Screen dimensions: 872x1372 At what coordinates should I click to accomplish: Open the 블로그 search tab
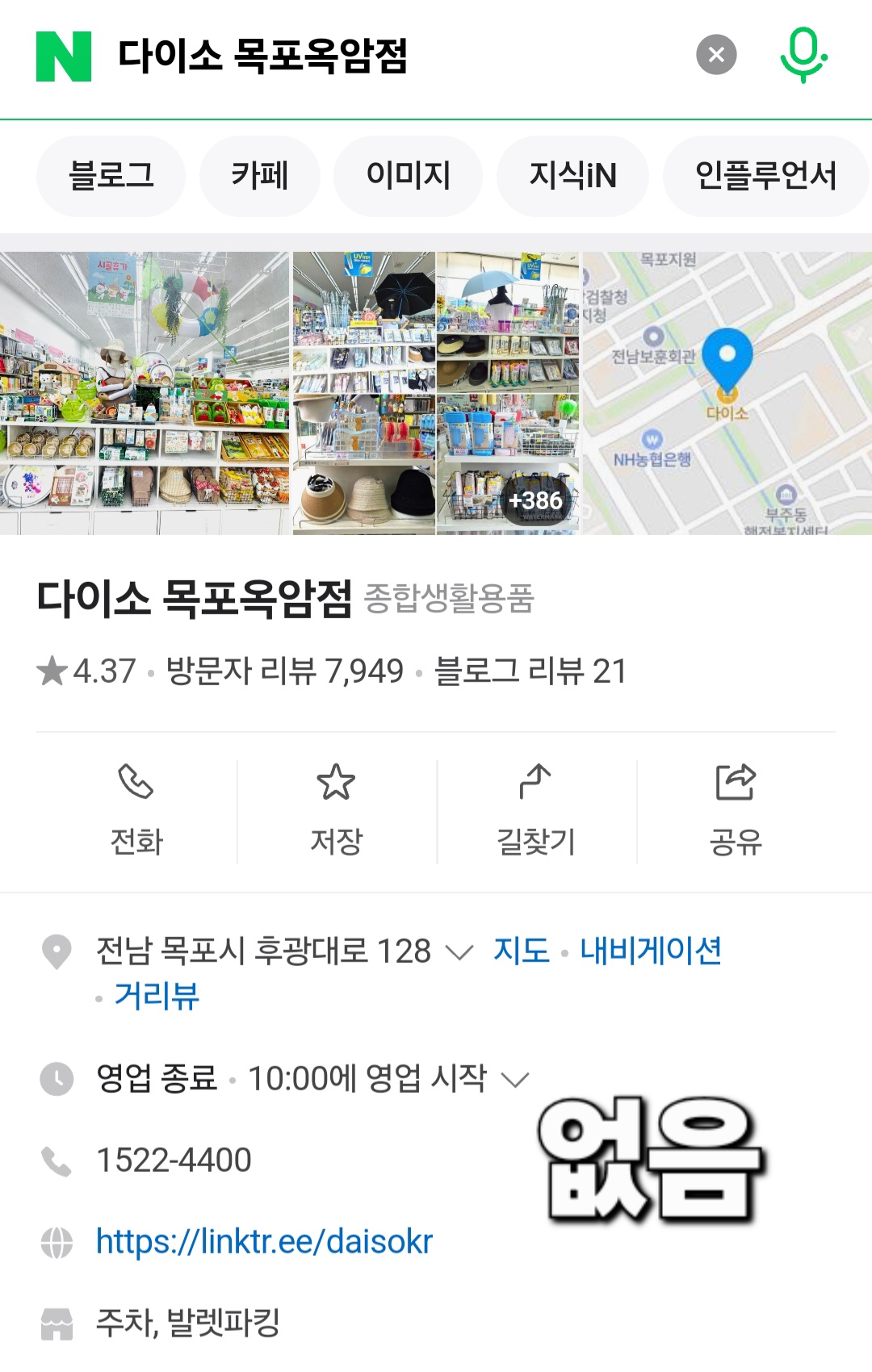click(x=111, y=175)
